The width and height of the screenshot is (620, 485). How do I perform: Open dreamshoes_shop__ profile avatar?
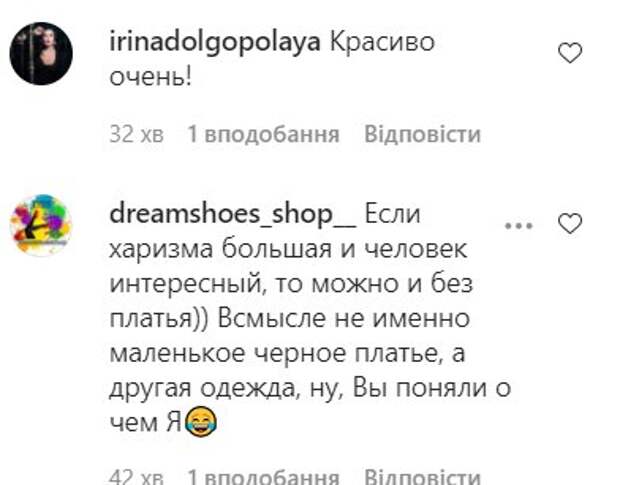tap(41, 225)
